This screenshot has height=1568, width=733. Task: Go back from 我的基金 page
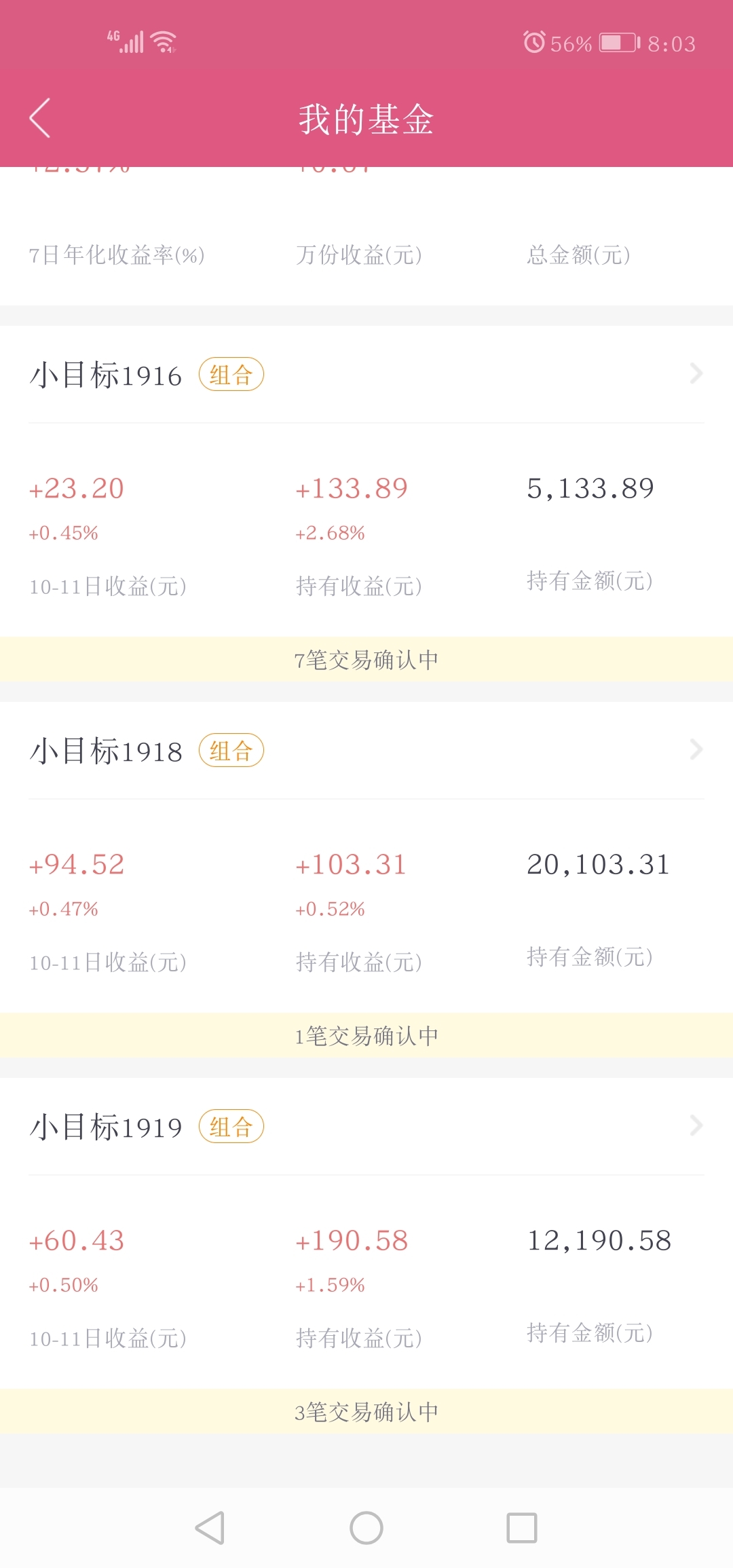pos(40,118)
